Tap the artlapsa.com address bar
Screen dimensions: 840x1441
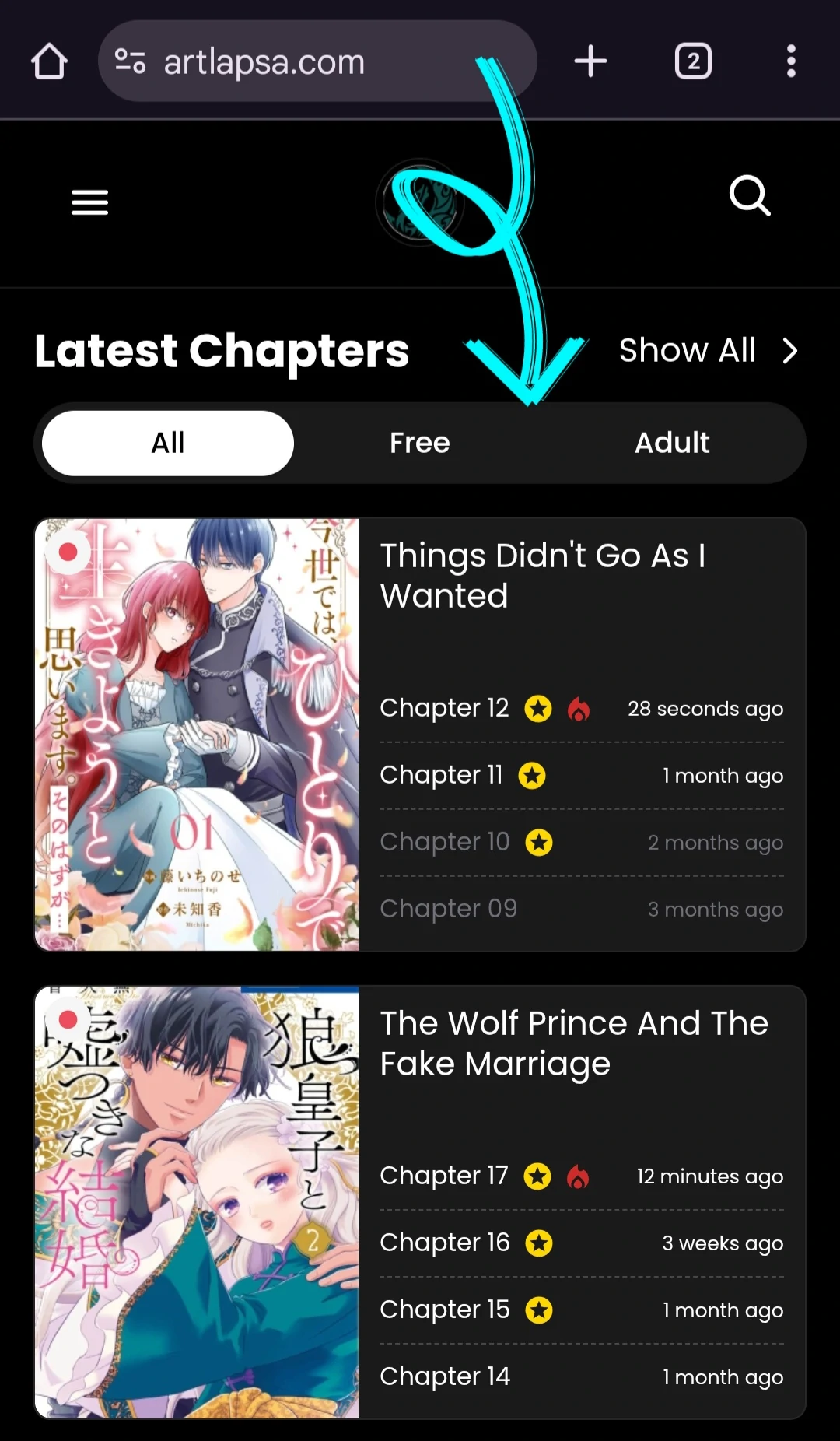pyautogui.click(x=317, y=61)
